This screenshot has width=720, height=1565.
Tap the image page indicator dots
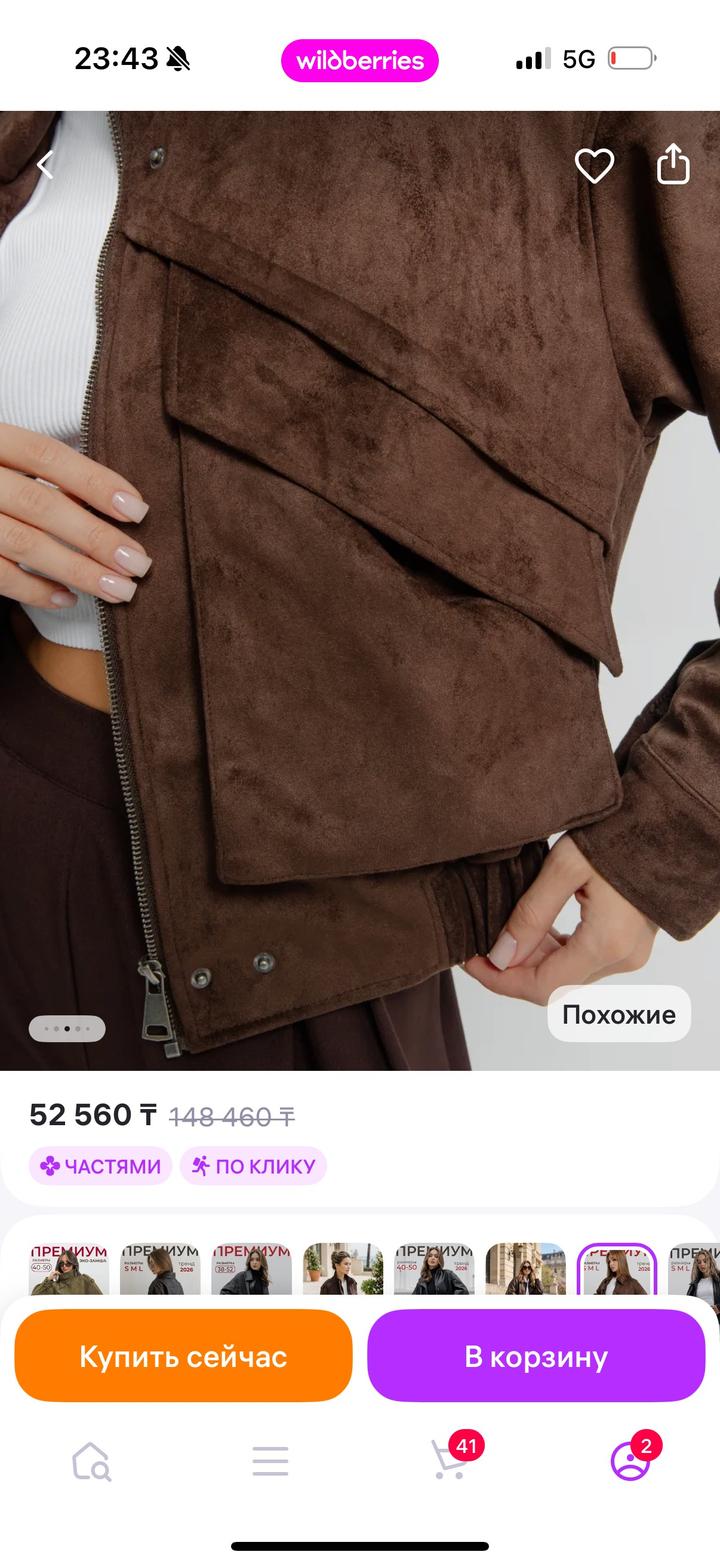[67, 1028]
